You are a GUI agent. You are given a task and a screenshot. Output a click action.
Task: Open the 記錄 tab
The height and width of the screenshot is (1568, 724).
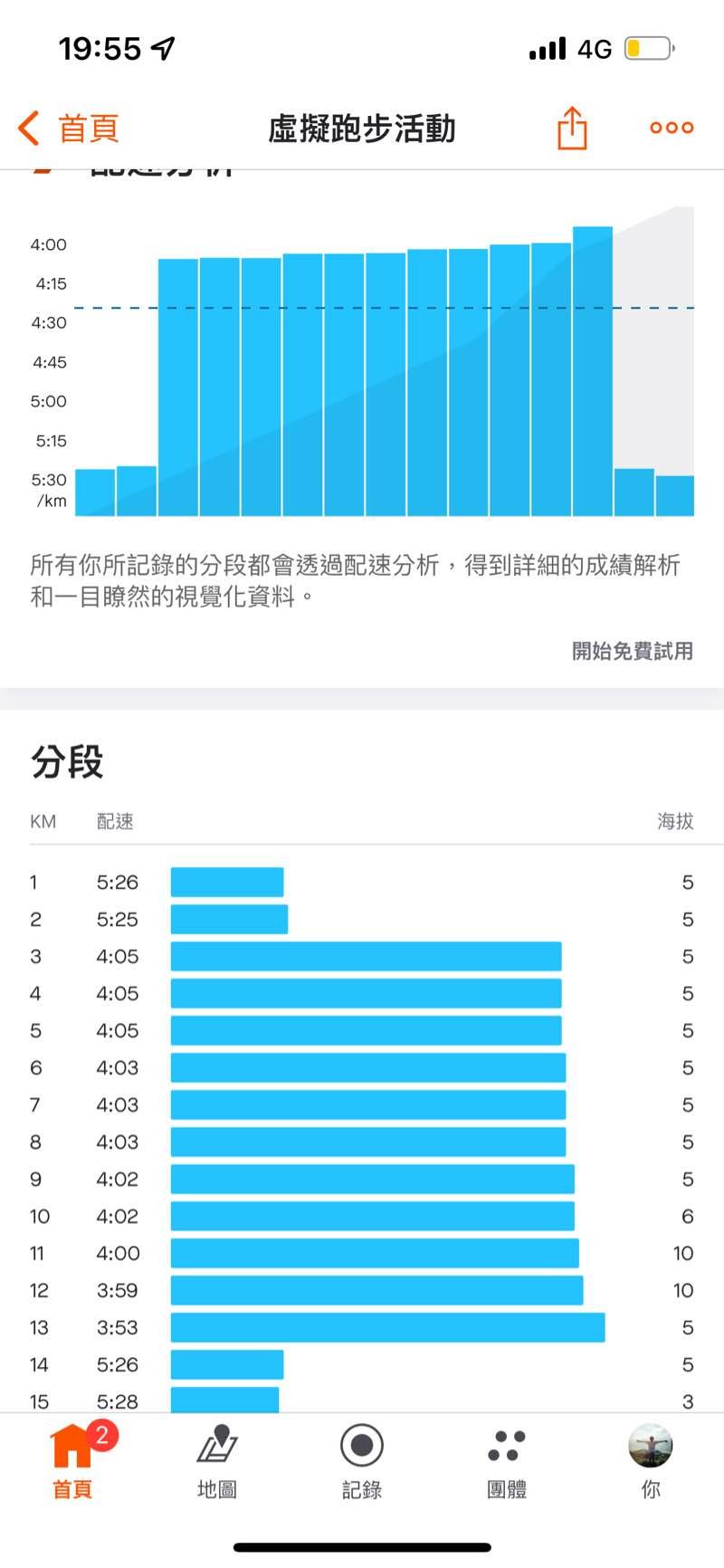click(x=362, y=1460)
